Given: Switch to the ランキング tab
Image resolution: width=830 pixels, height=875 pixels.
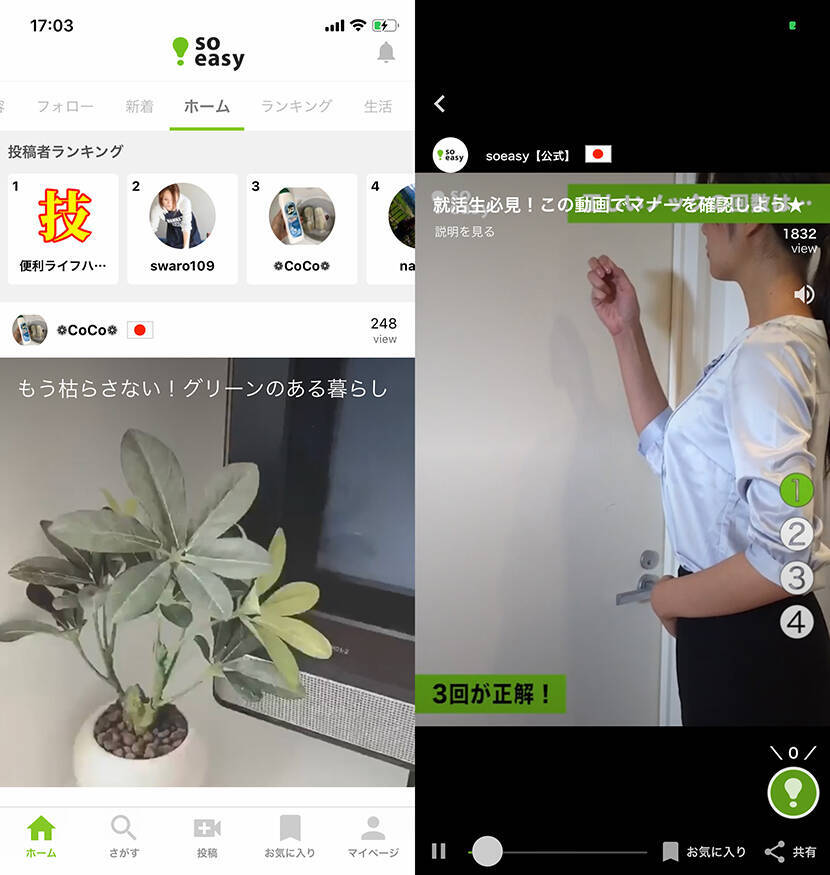Looking at the screenshot, I should click(x=296, y=106).
